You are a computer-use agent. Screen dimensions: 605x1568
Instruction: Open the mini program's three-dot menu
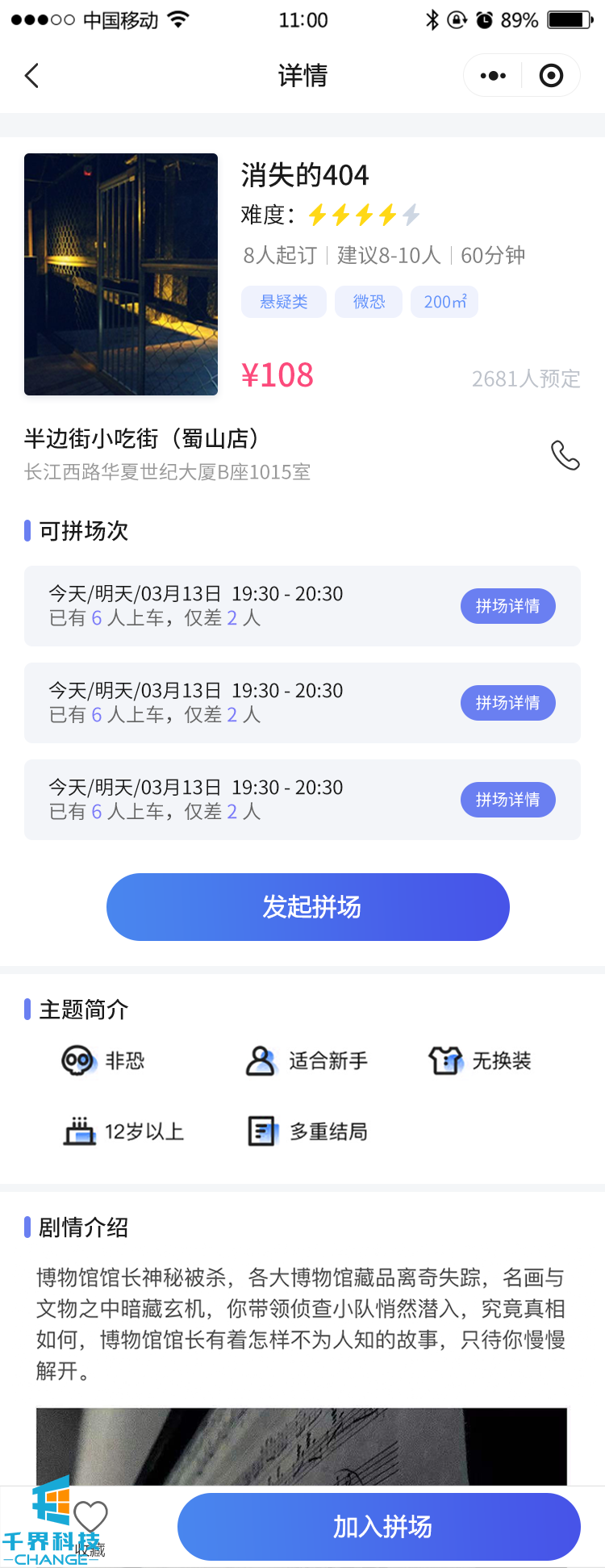[493, 76]
